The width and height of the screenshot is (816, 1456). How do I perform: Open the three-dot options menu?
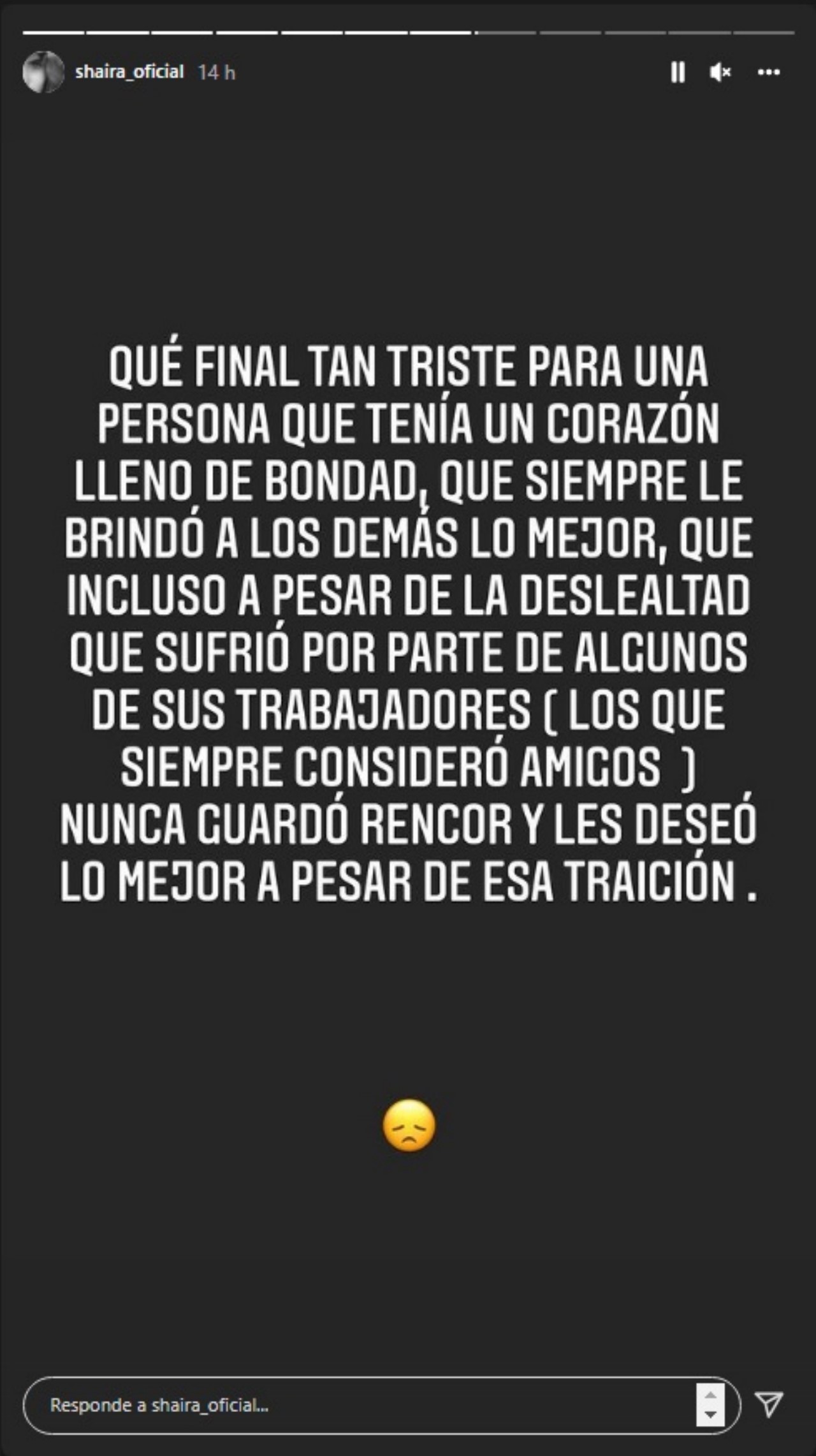[x=769, y=72]
